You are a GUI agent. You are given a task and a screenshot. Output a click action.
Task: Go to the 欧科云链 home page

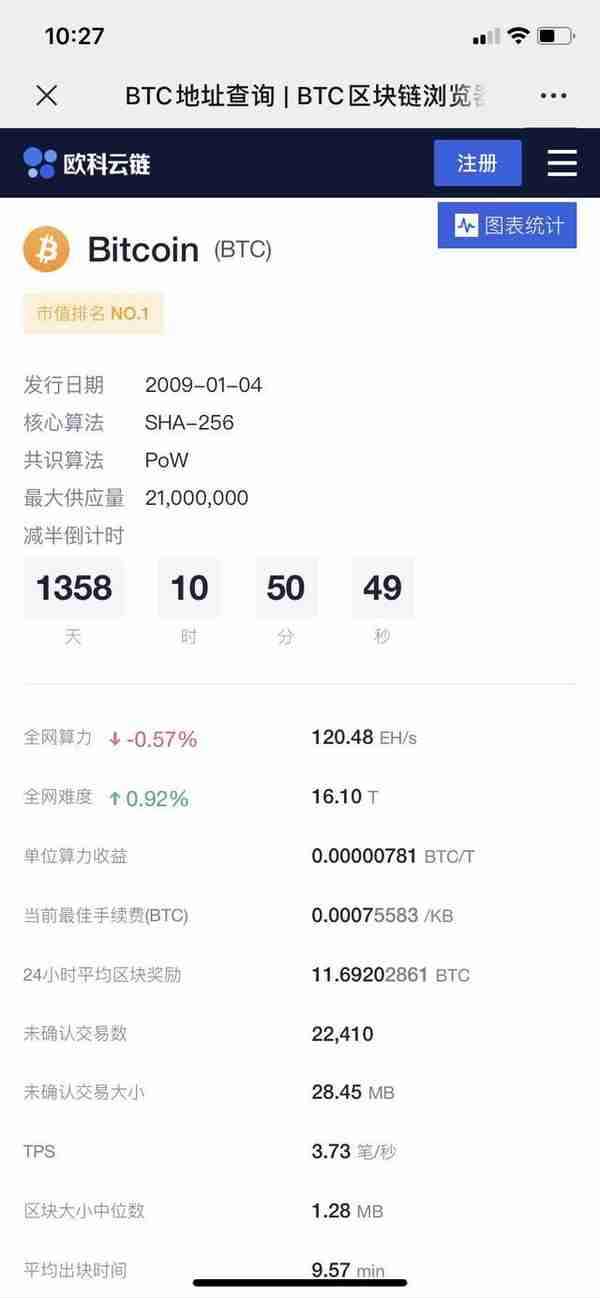87,162
